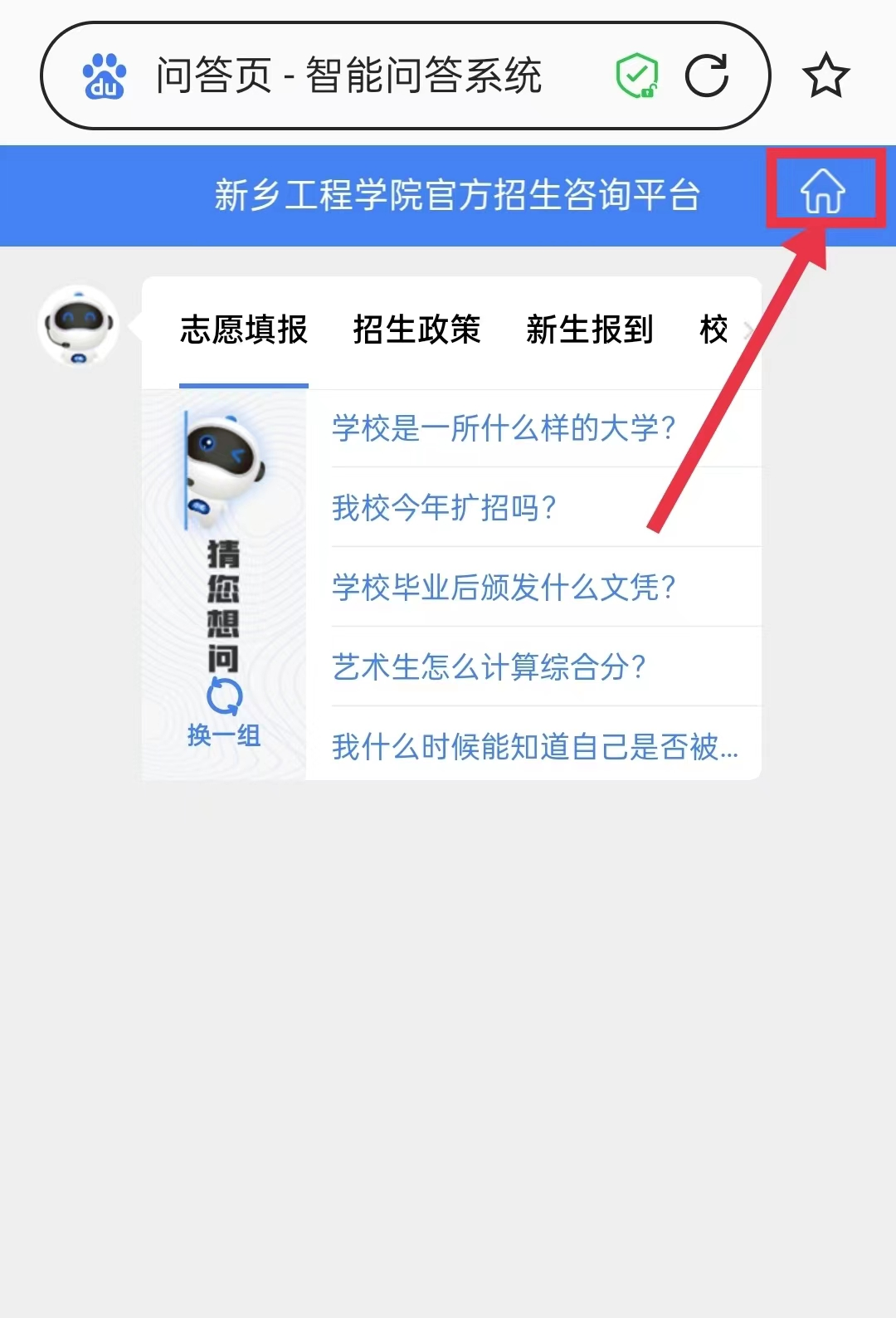Ask 艺术生怎么计算综合分?
Image resolution: width=896 pixels, height=1318 pixels.
pyautogui.click(x=489, y=666)
